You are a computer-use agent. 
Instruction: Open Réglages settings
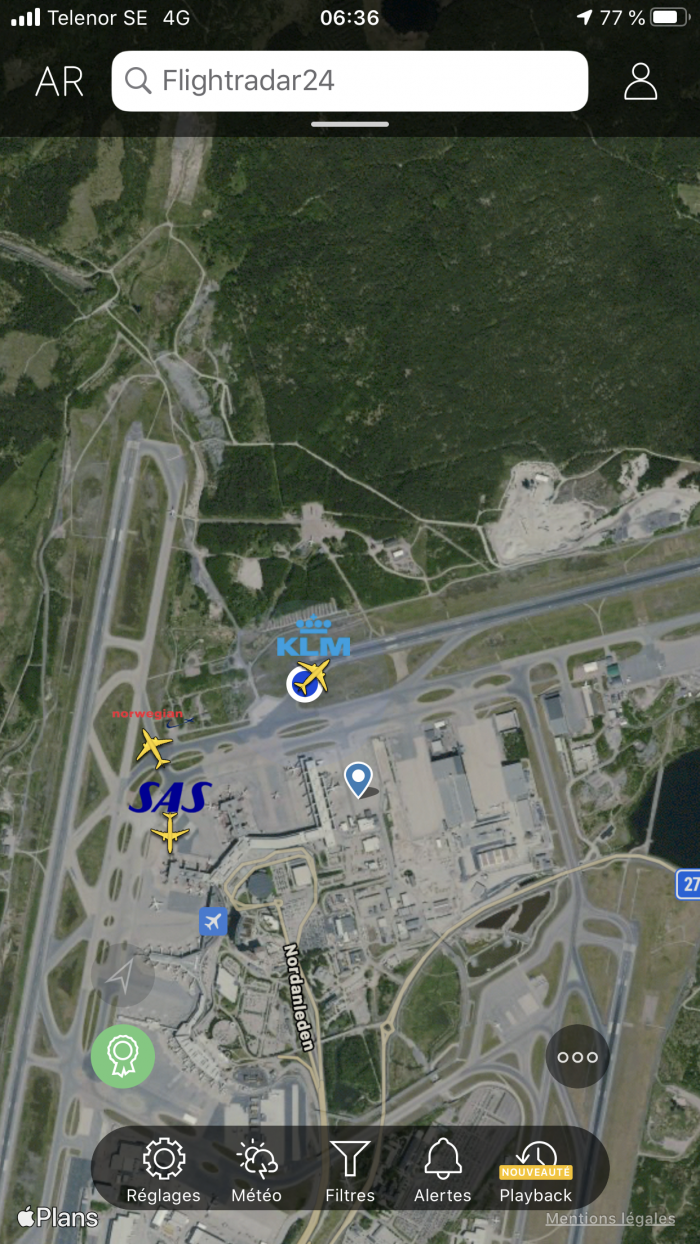pos(164,1170)
